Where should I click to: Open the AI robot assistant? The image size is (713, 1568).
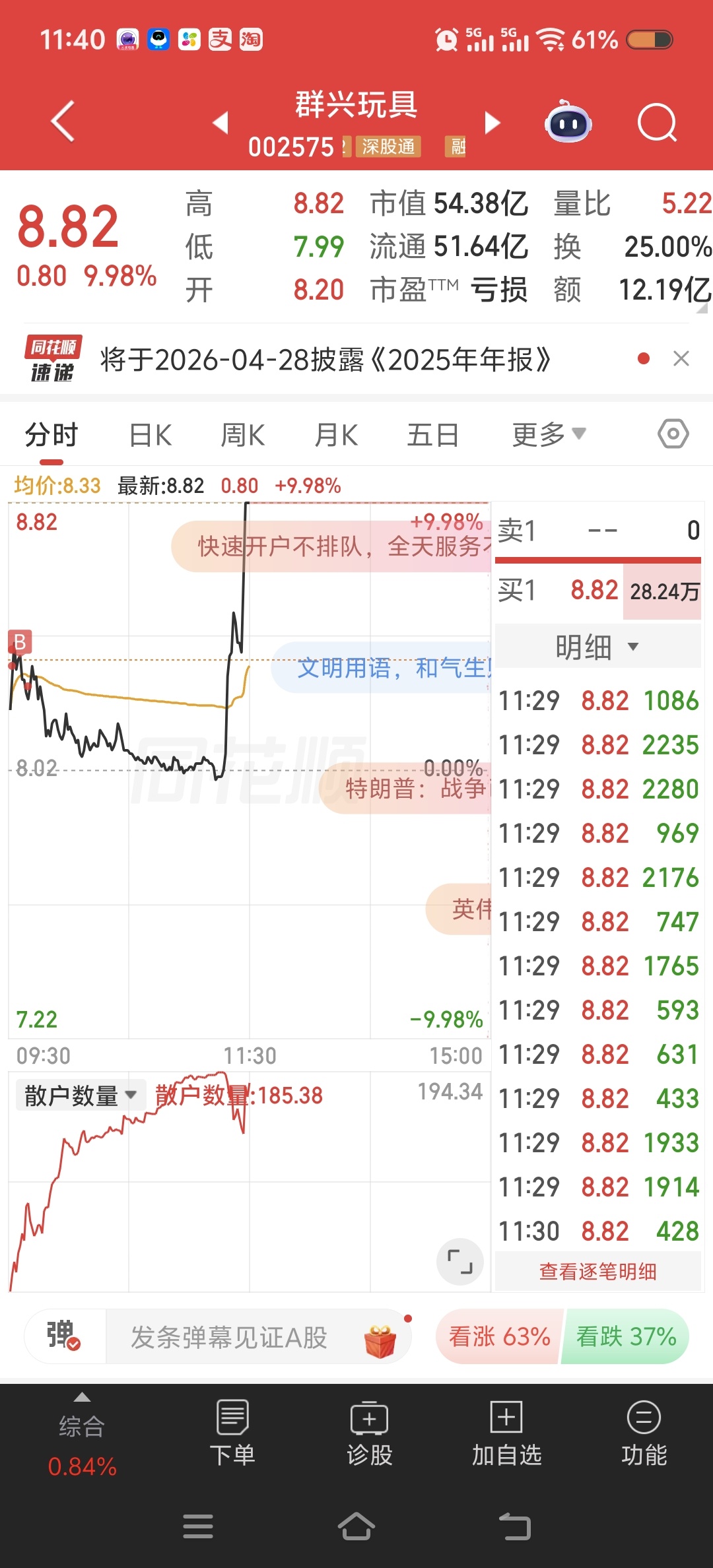[568, 122]
